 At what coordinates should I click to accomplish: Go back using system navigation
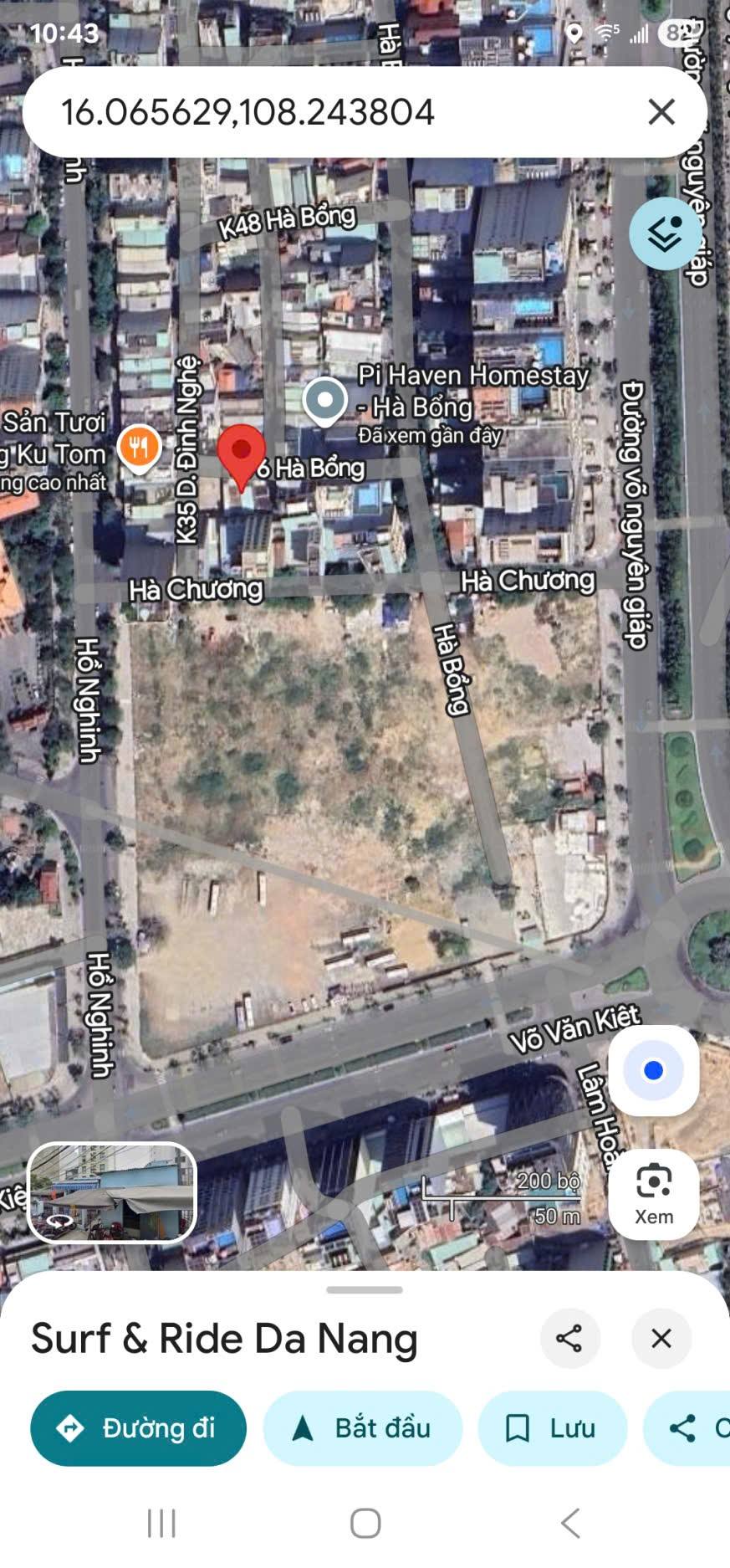click(x=570, y=1523)
